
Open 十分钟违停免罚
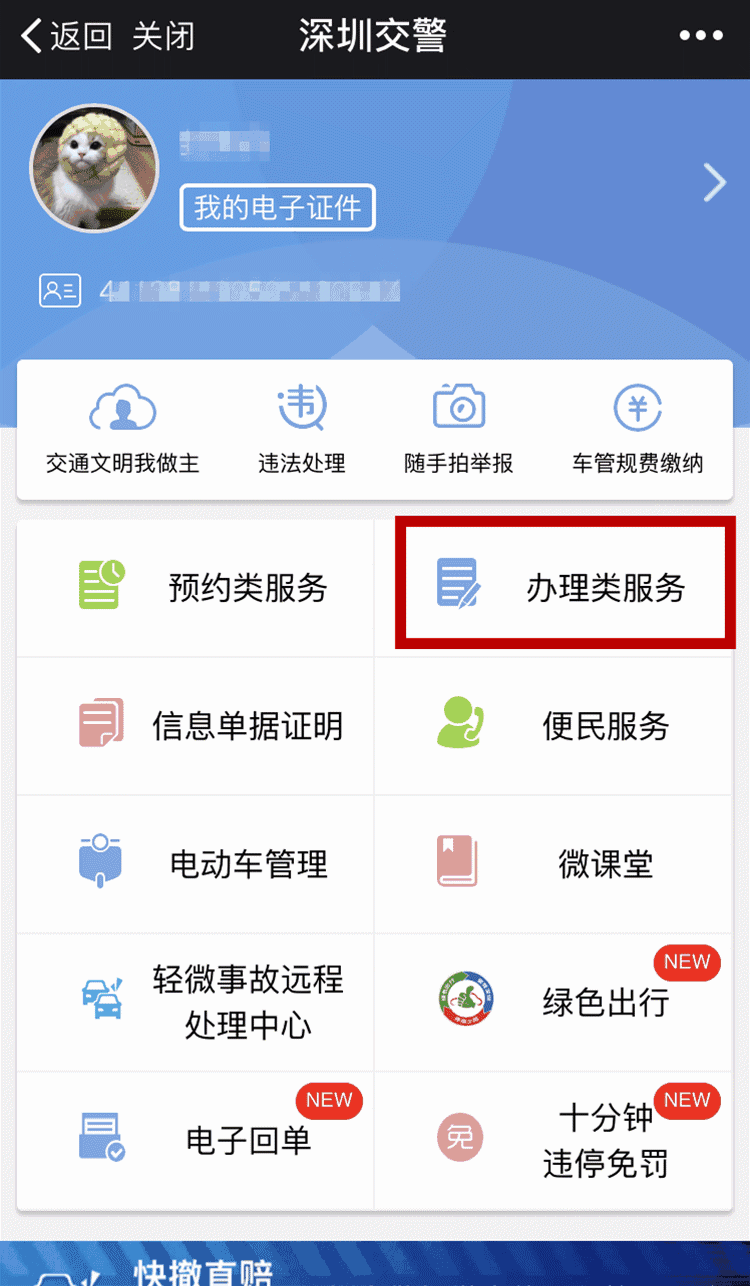pos(554,1139)
